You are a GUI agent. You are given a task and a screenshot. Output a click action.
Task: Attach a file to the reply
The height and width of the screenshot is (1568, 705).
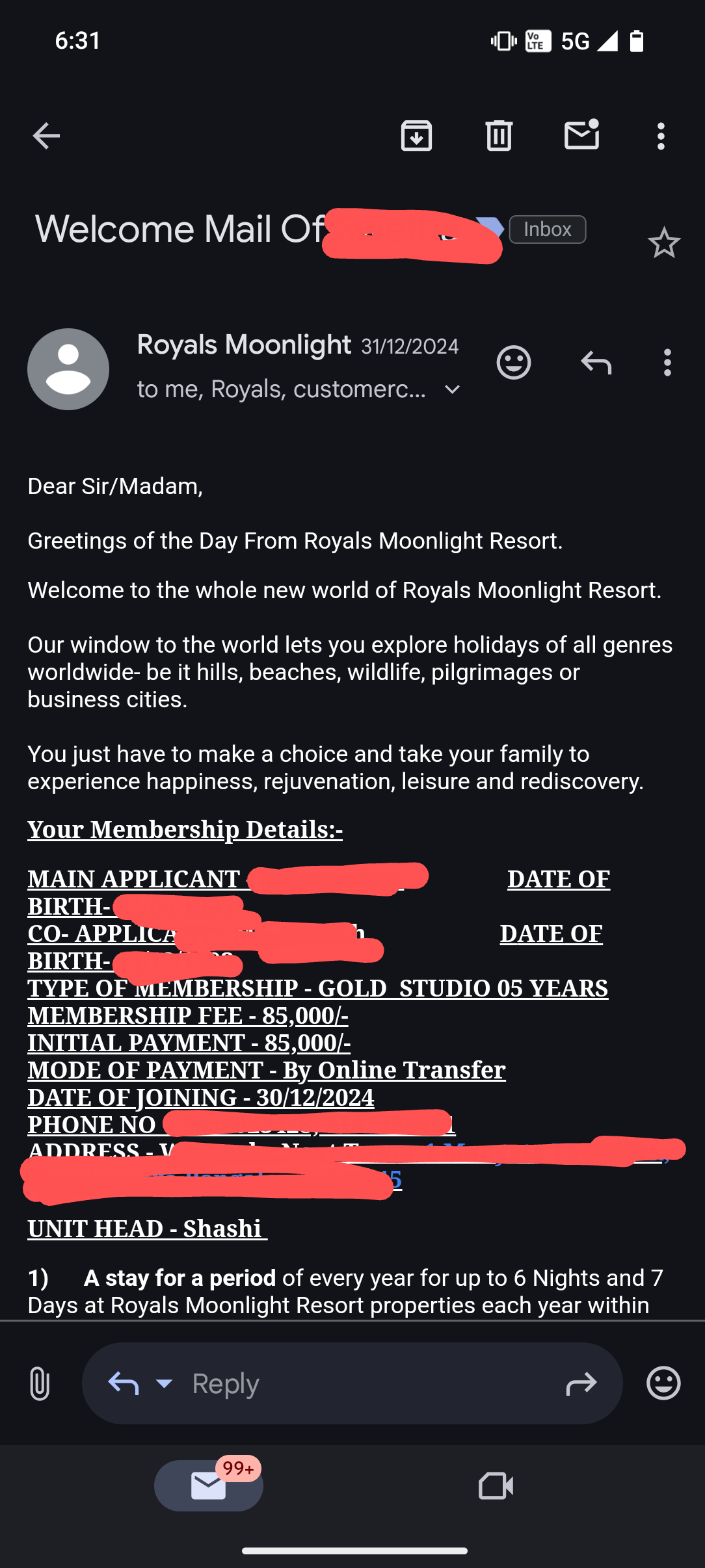pyautogui.click(x=40, y=1383)
